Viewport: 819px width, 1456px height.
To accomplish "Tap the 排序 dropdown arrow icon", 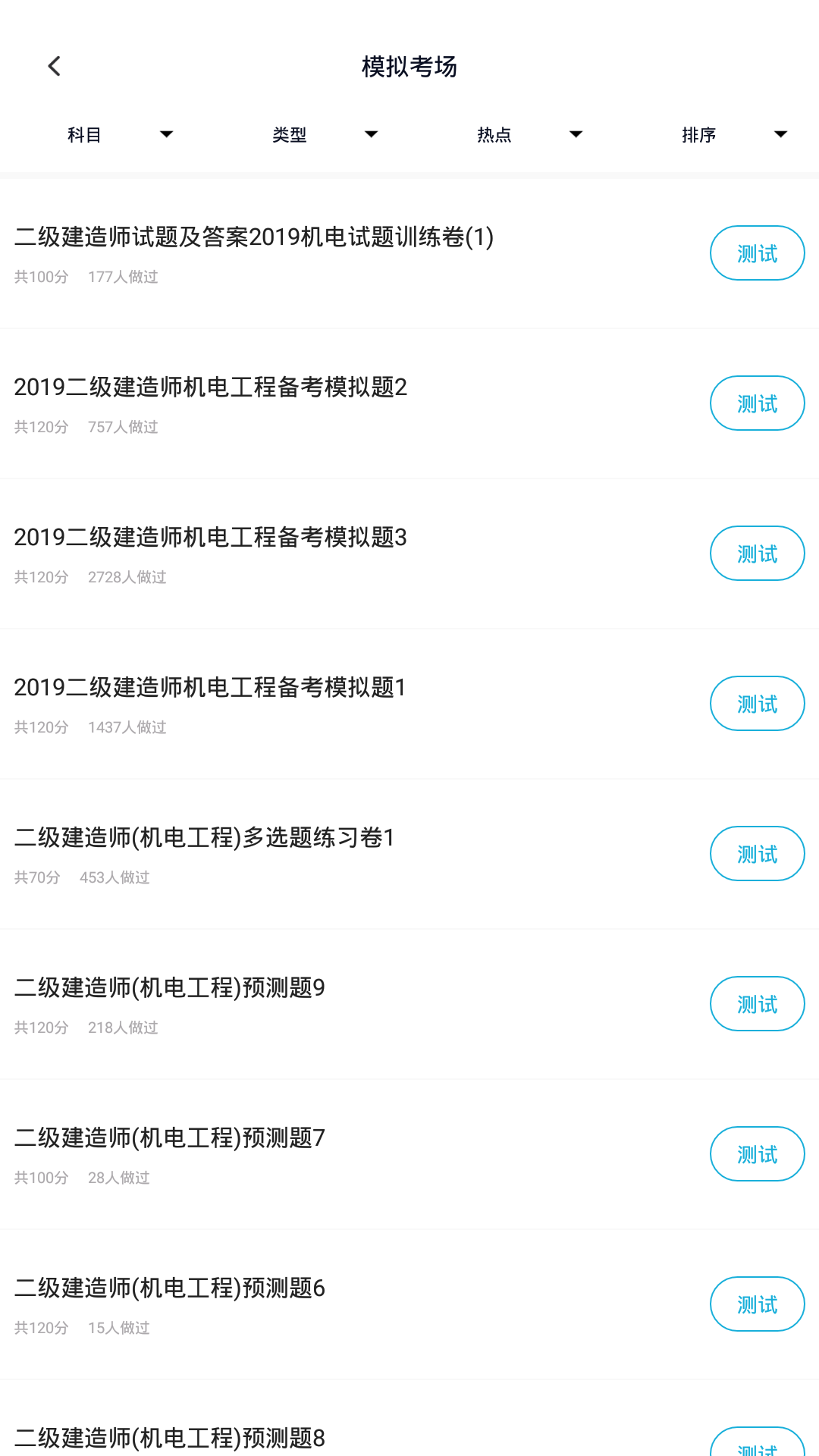I will (780, 134).
